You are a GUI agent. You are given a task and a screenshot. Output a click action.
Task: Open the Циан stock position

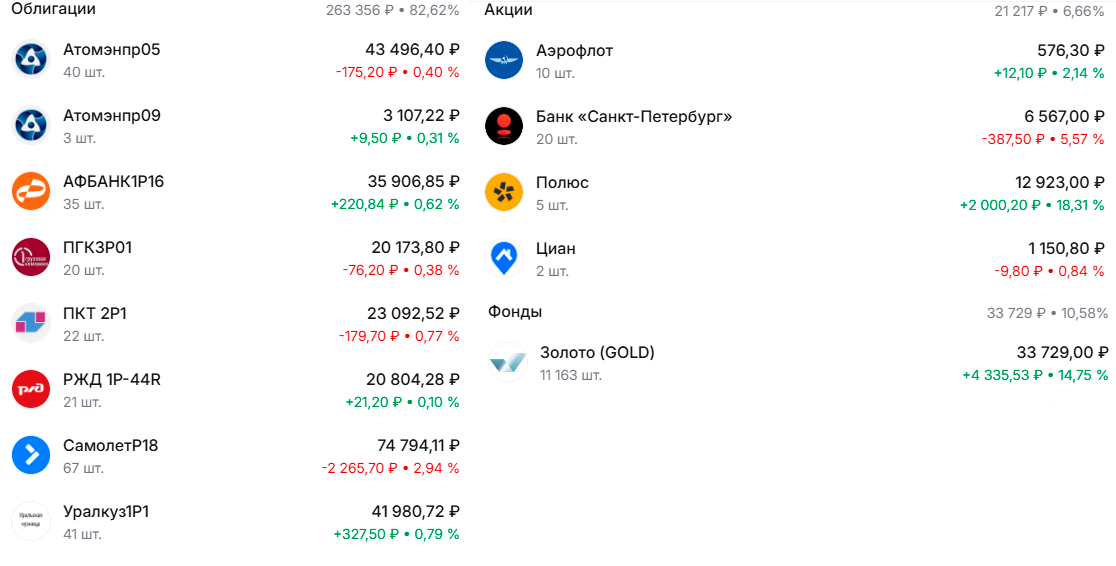(x=556, y=249)
